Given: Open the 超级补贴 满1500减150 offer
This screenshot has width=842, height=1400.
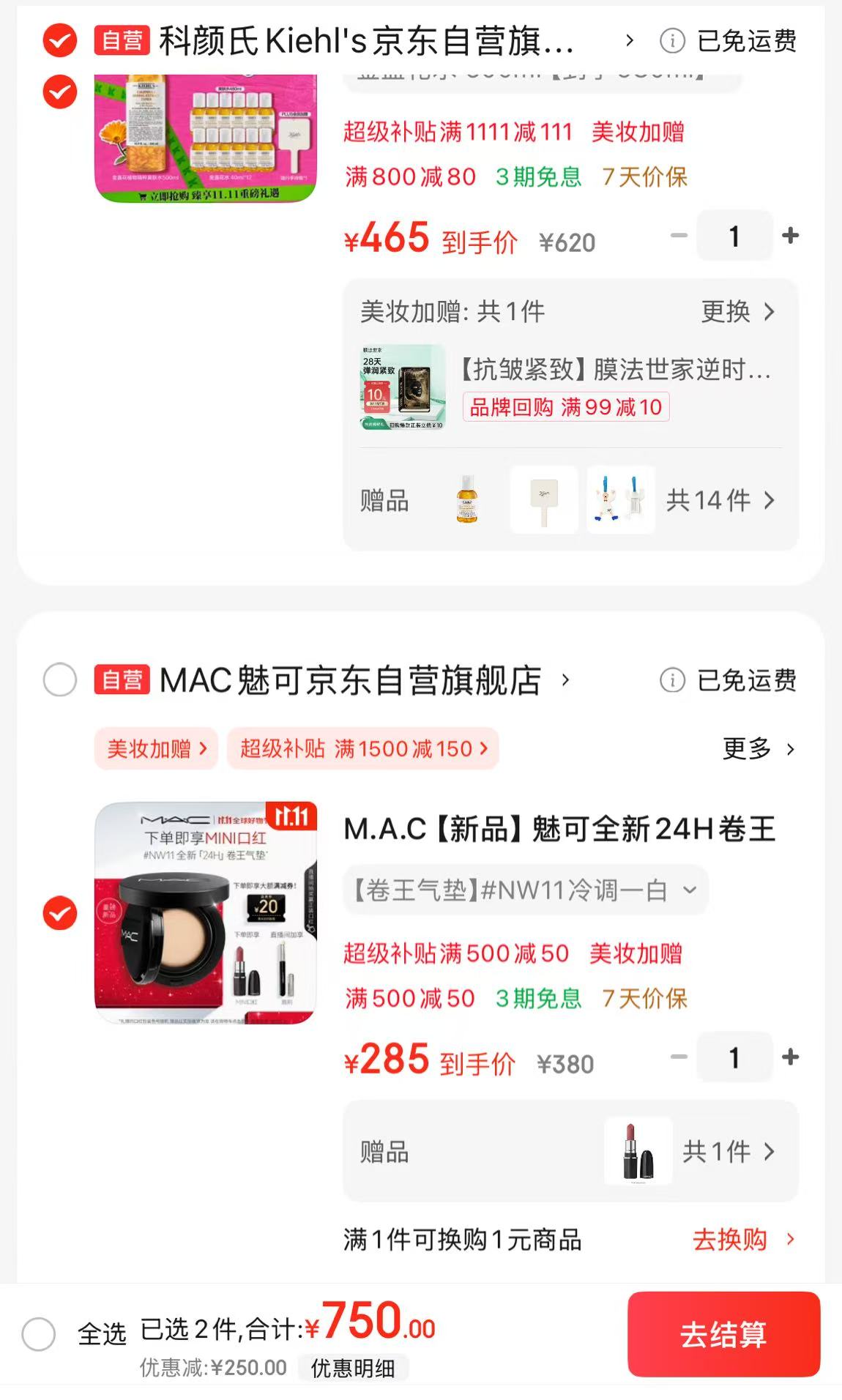Looking at the screenshot, I should (362, 748).
